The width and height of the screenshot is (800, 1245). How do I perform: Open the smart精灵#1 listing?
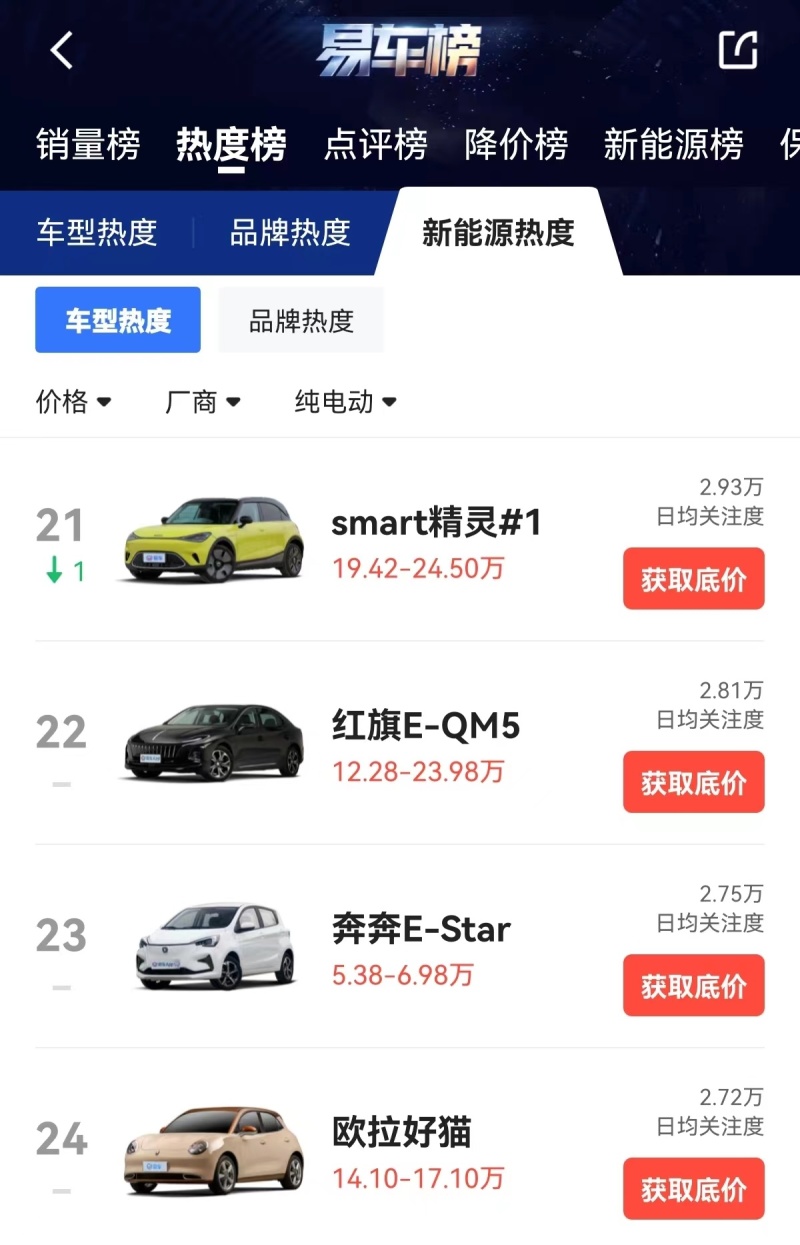coord(436,523)
